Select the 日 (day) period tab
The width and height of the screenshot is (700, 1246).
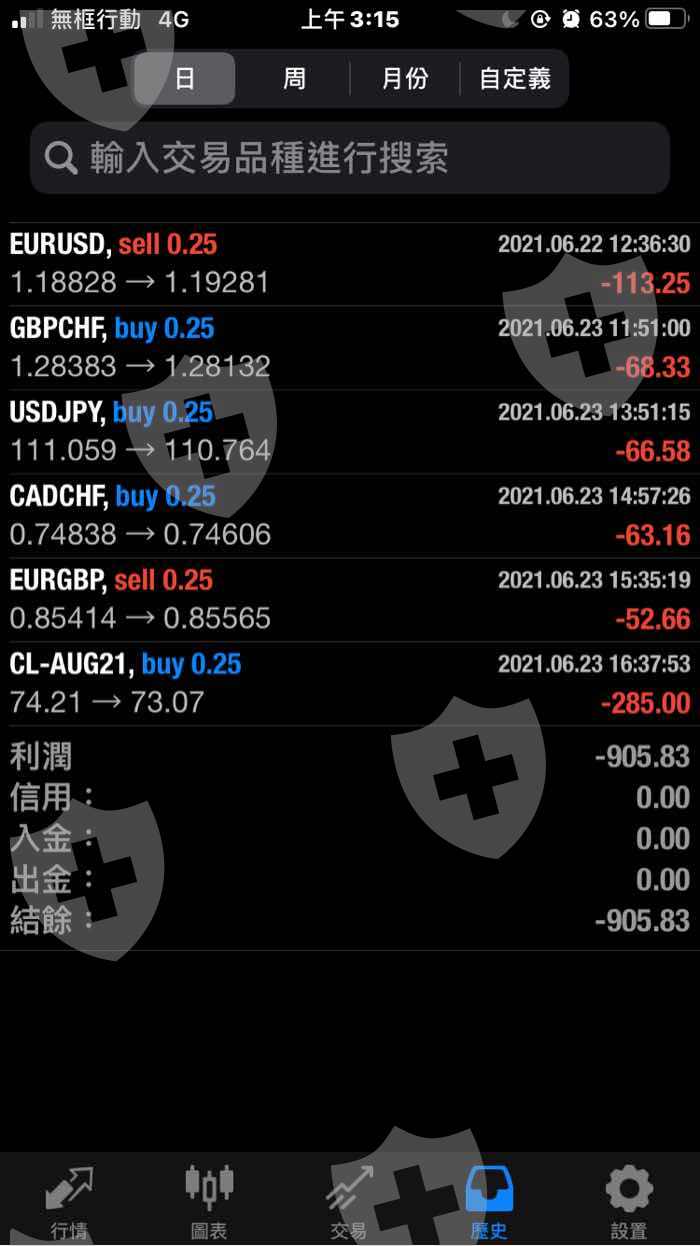pos(185,79)
